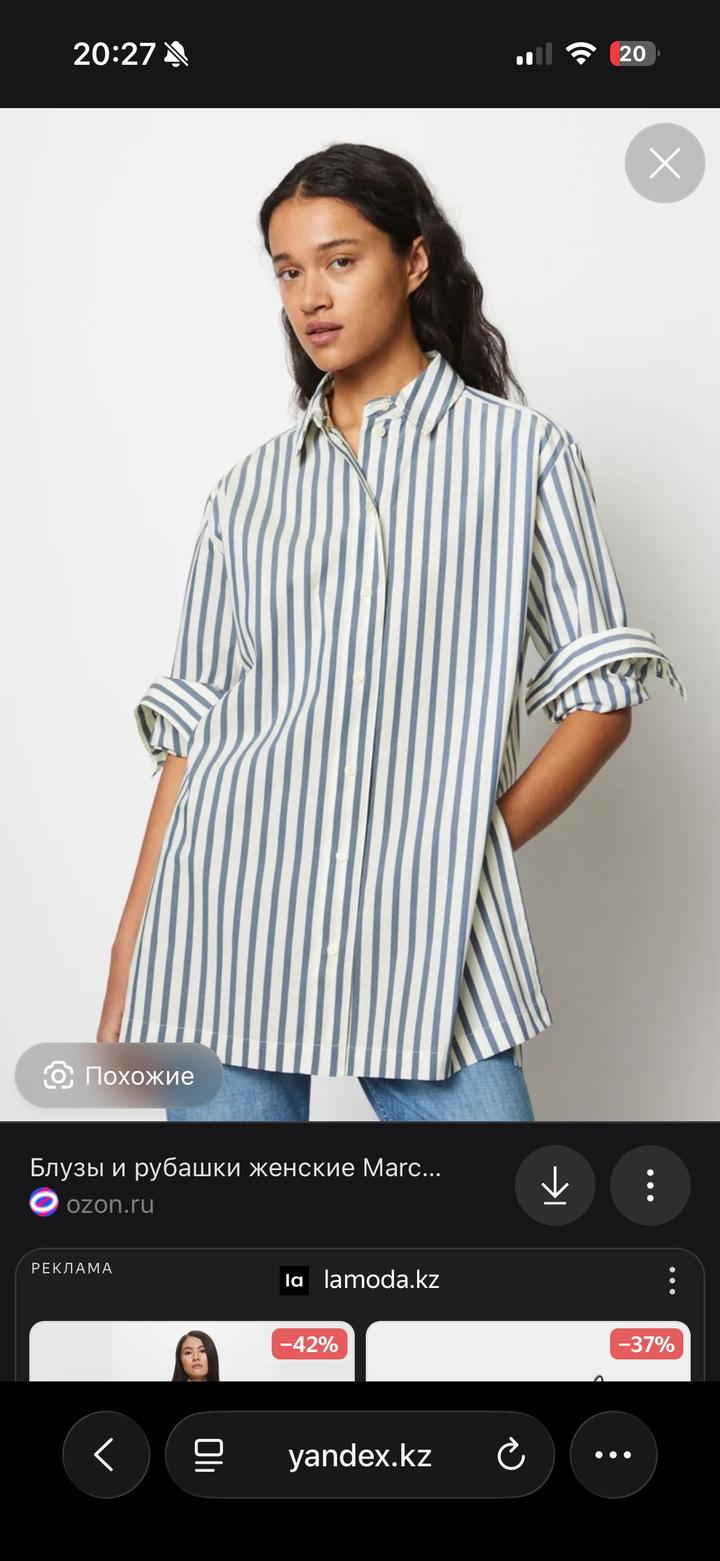Open image options three-dot menu
This screenshot has width=720, height=1561.
650,1186
